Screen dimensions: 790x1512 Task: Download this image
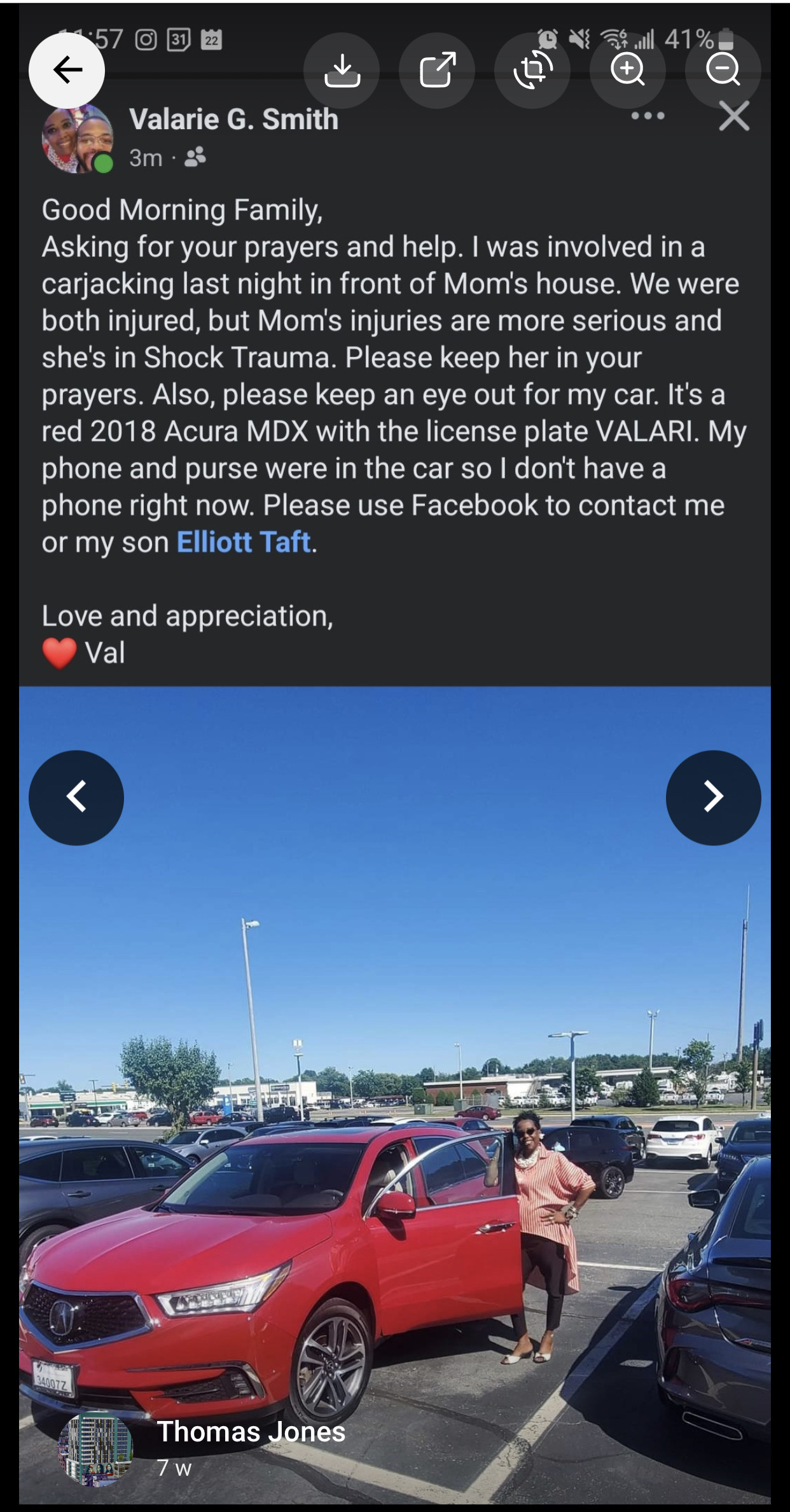342,70
